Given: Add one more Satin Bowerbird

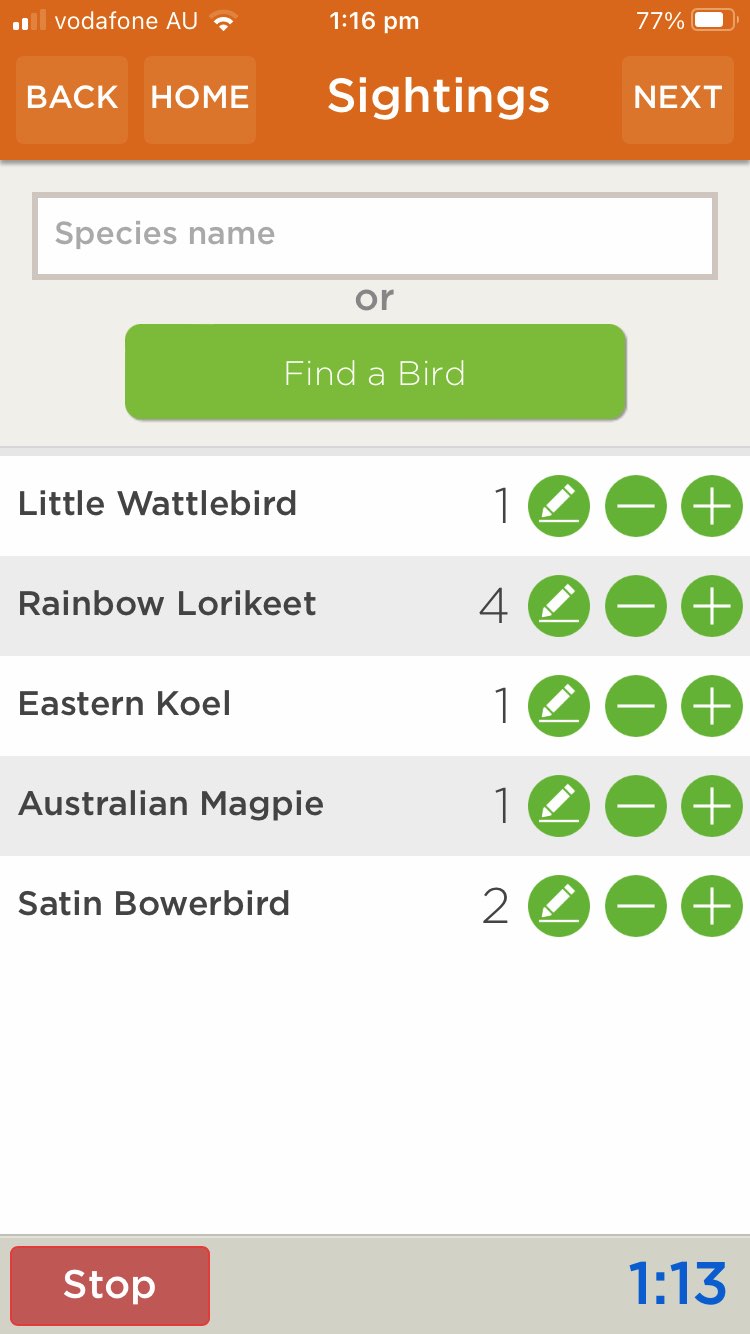Looking at the screenshot, I should pos(711,906).
